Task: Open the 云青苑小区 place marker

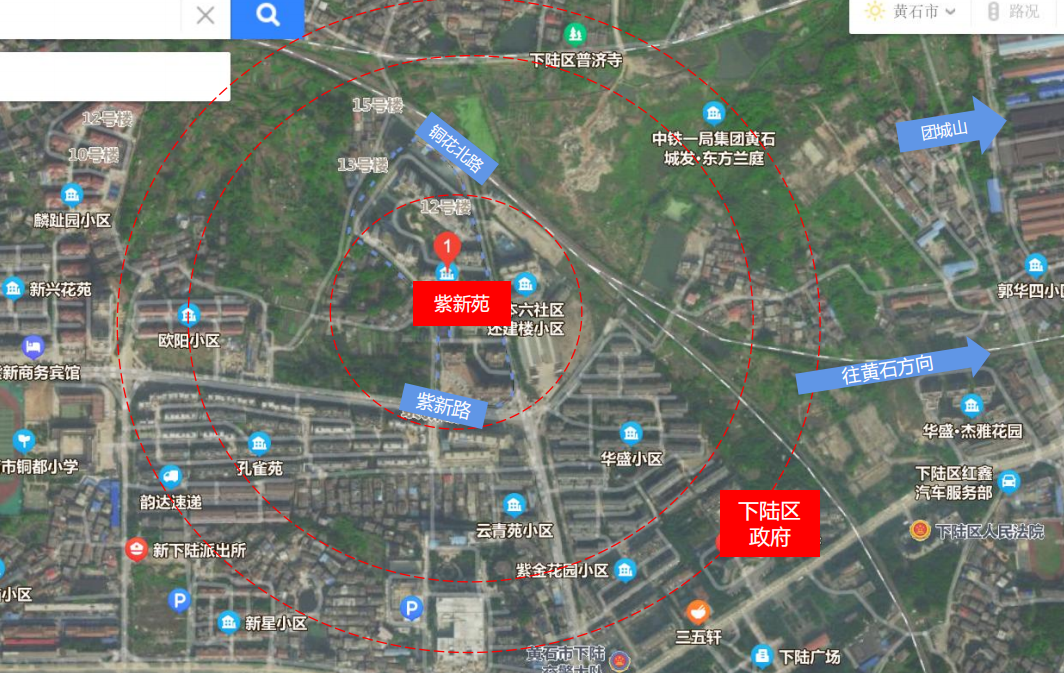Action: click(514, 505)
